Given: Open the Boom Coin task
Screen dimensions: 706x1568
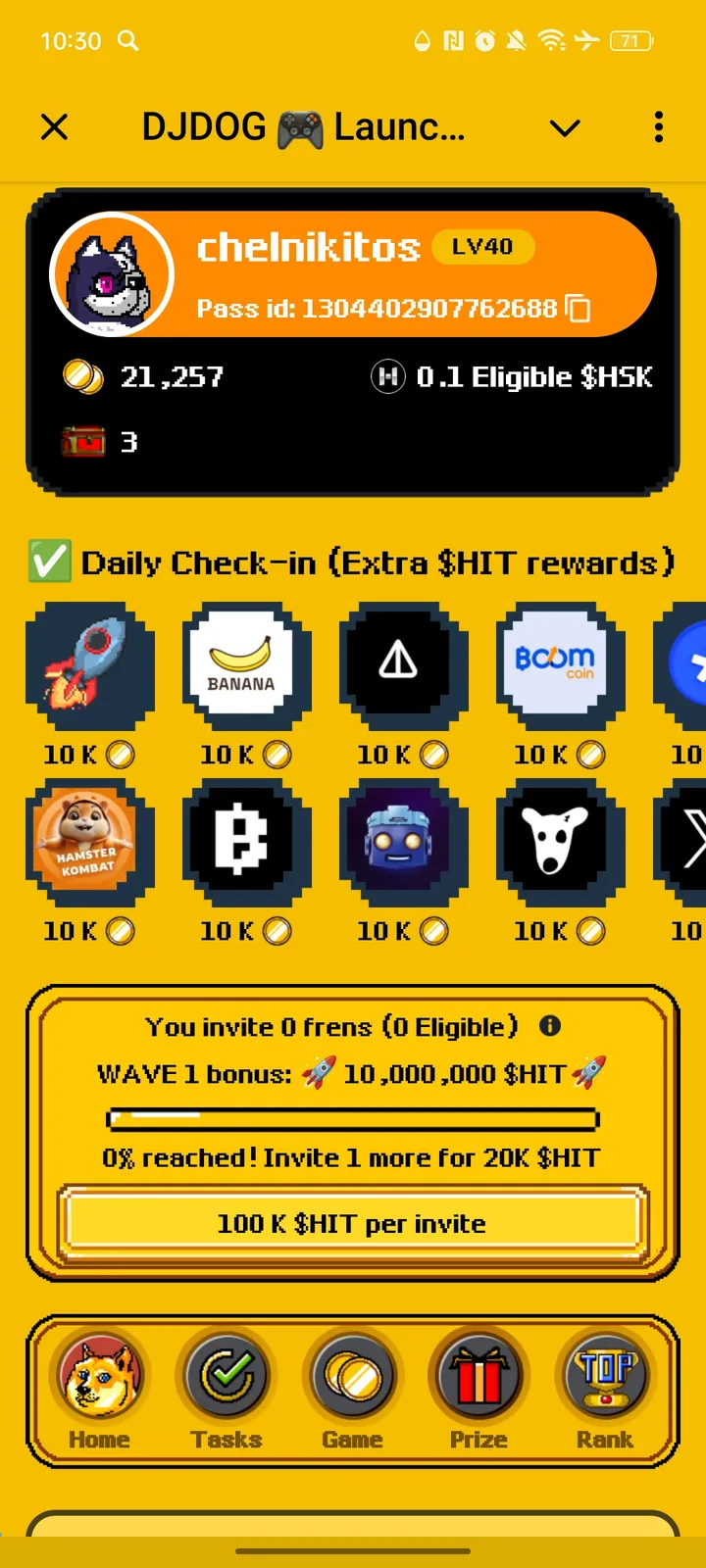Looking at the screenshot, I should [x=559, y=664].
